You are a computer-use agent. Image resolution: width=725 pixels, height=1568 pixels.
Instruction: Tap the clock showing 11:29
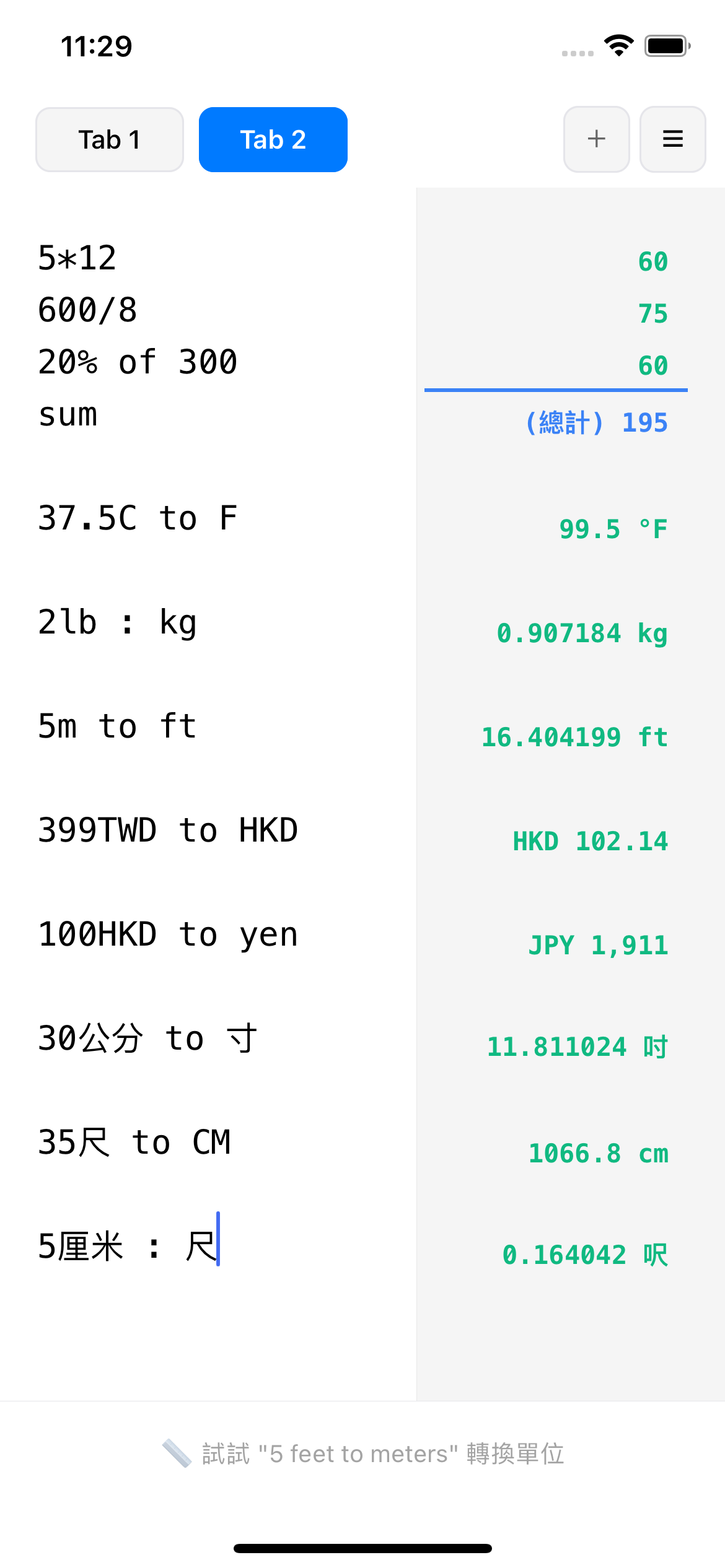point(96,46)
